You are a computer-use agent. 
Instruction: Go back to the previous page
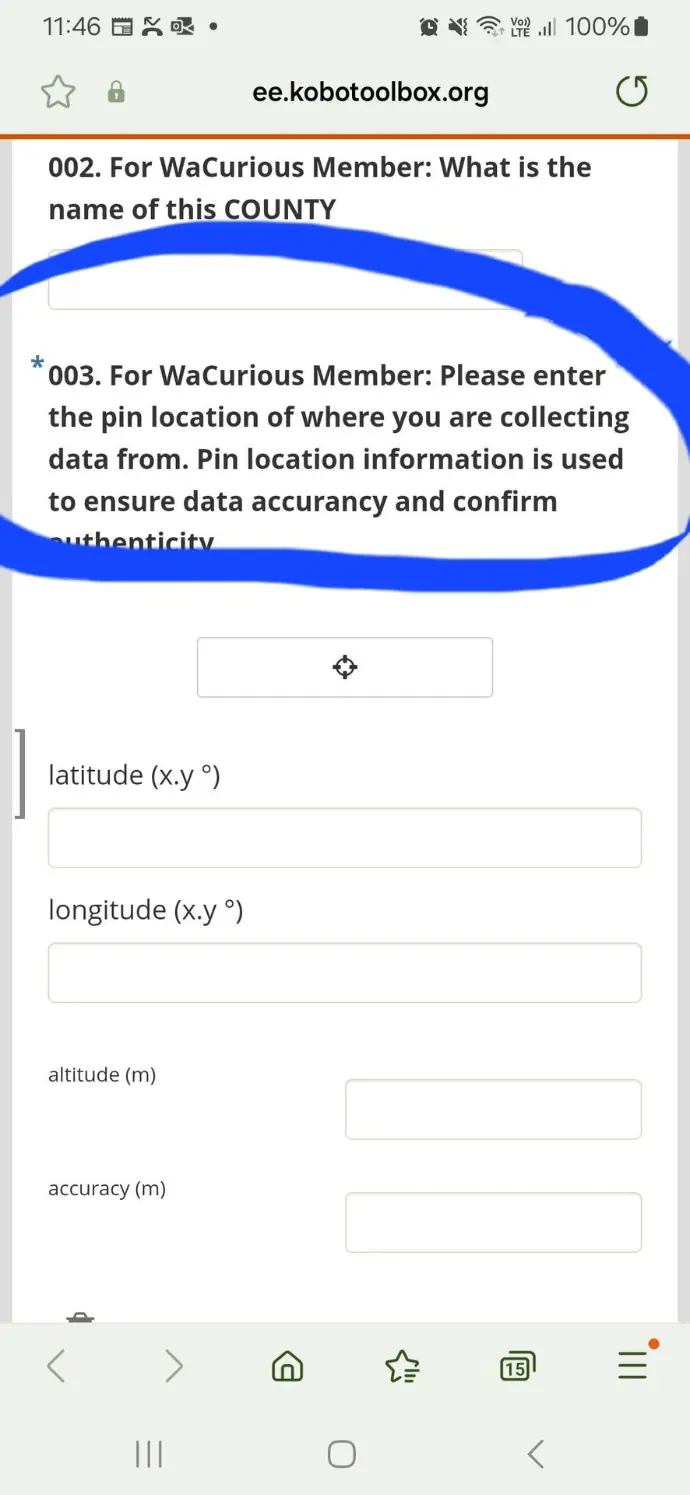[57, 1365]
